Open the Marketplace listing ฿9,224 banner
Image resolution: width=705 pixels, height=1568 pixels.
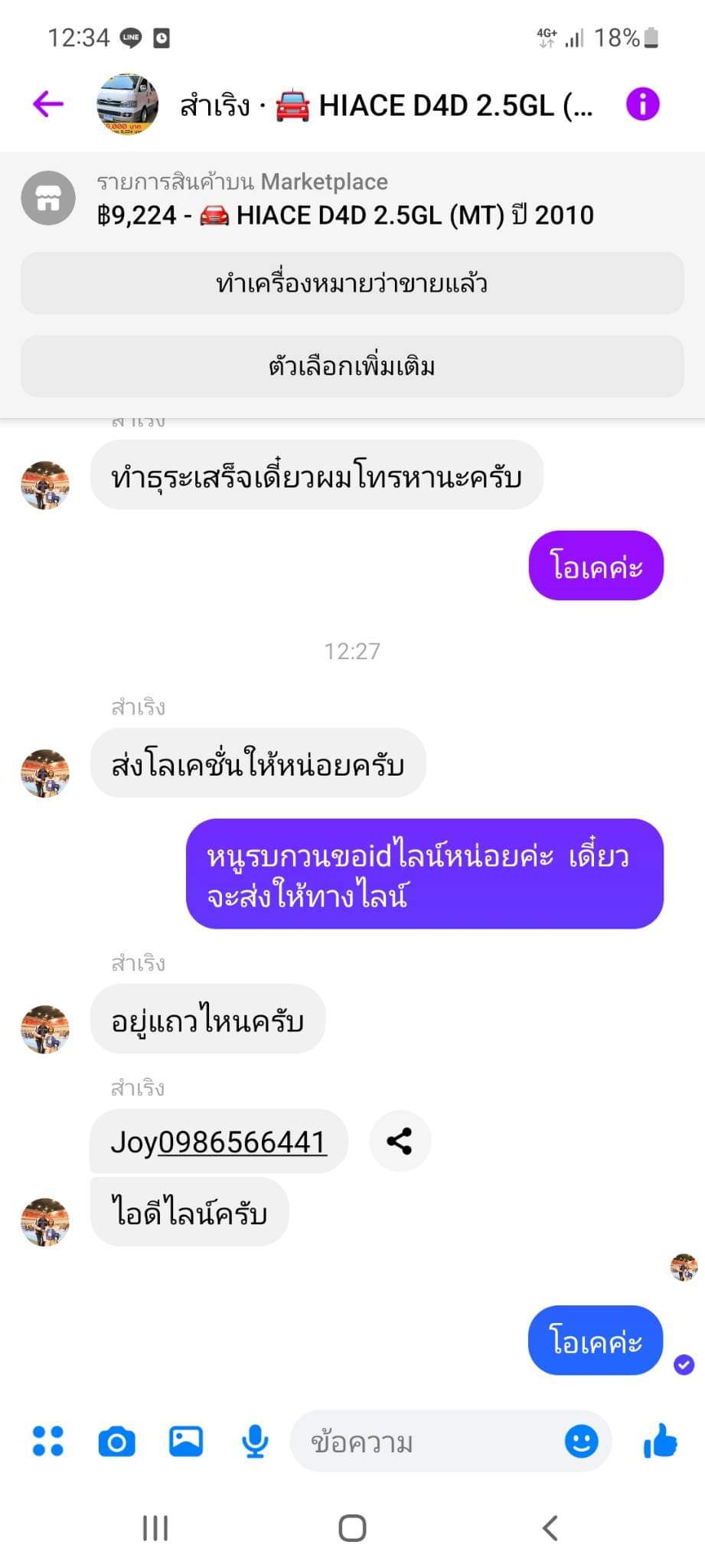(344, 200)
